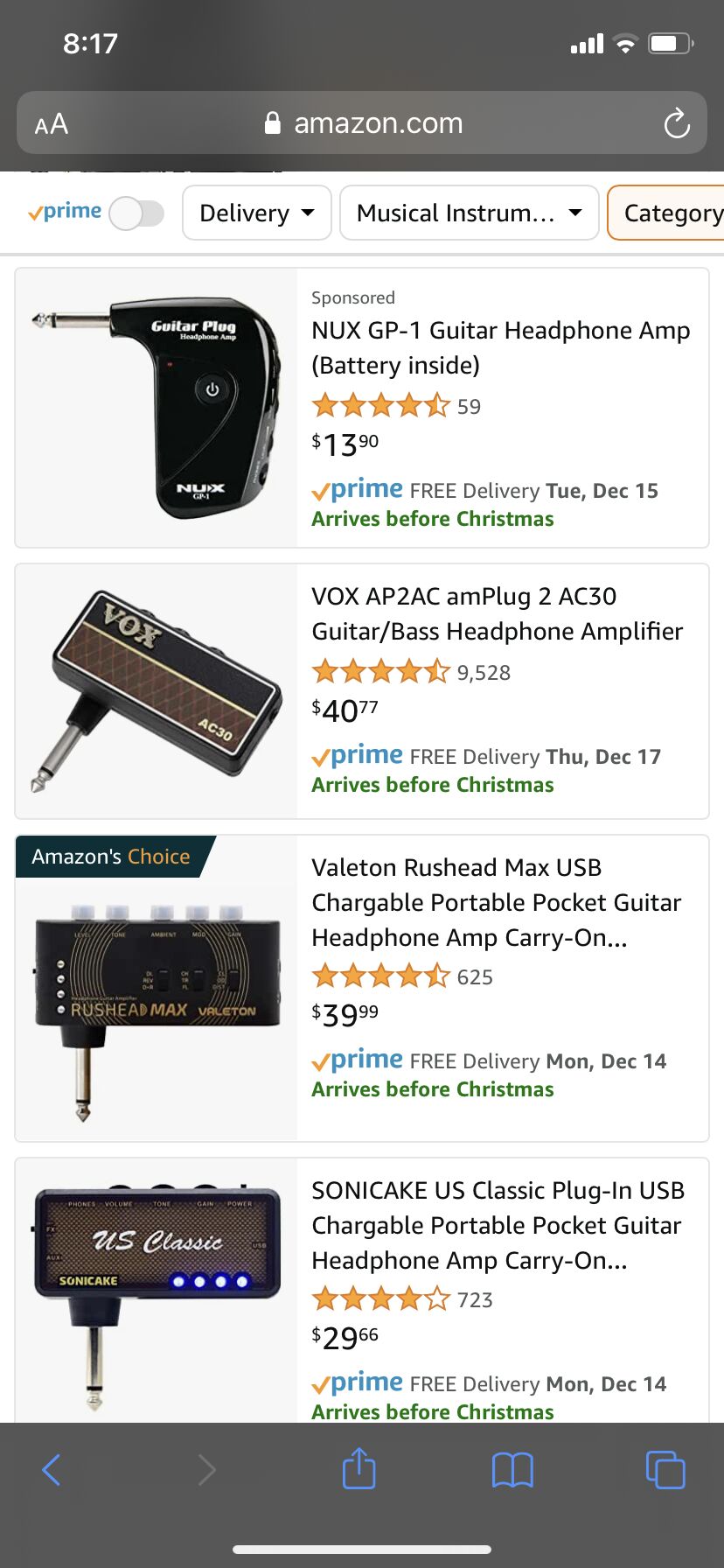This screenshot has width=724, height=1568.
Task: Go back to the previous page
Action: [52, 1469]
